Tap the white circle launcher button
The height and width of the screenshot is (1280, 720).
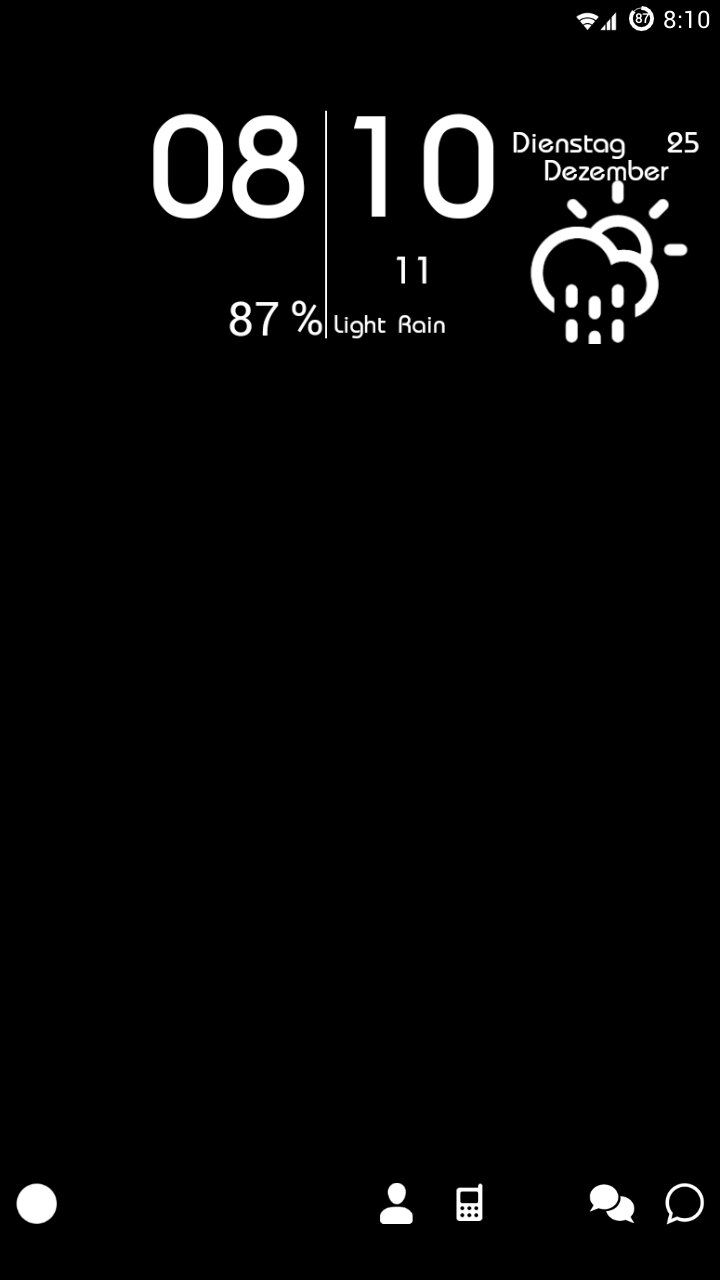pyautogui.click(x=37, y=1204)
